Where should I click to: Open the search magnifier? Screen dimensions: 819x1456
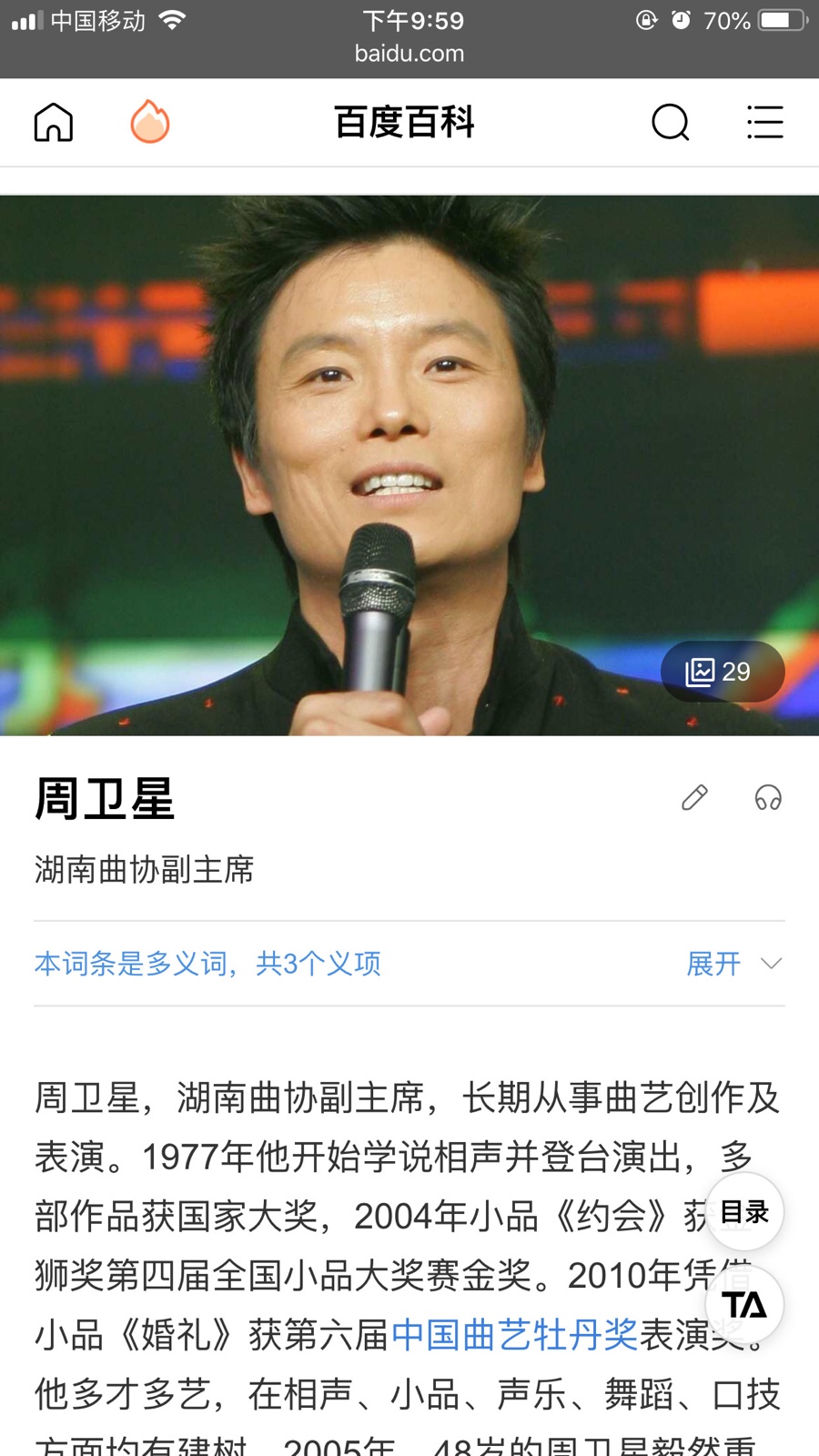point(671,122)
